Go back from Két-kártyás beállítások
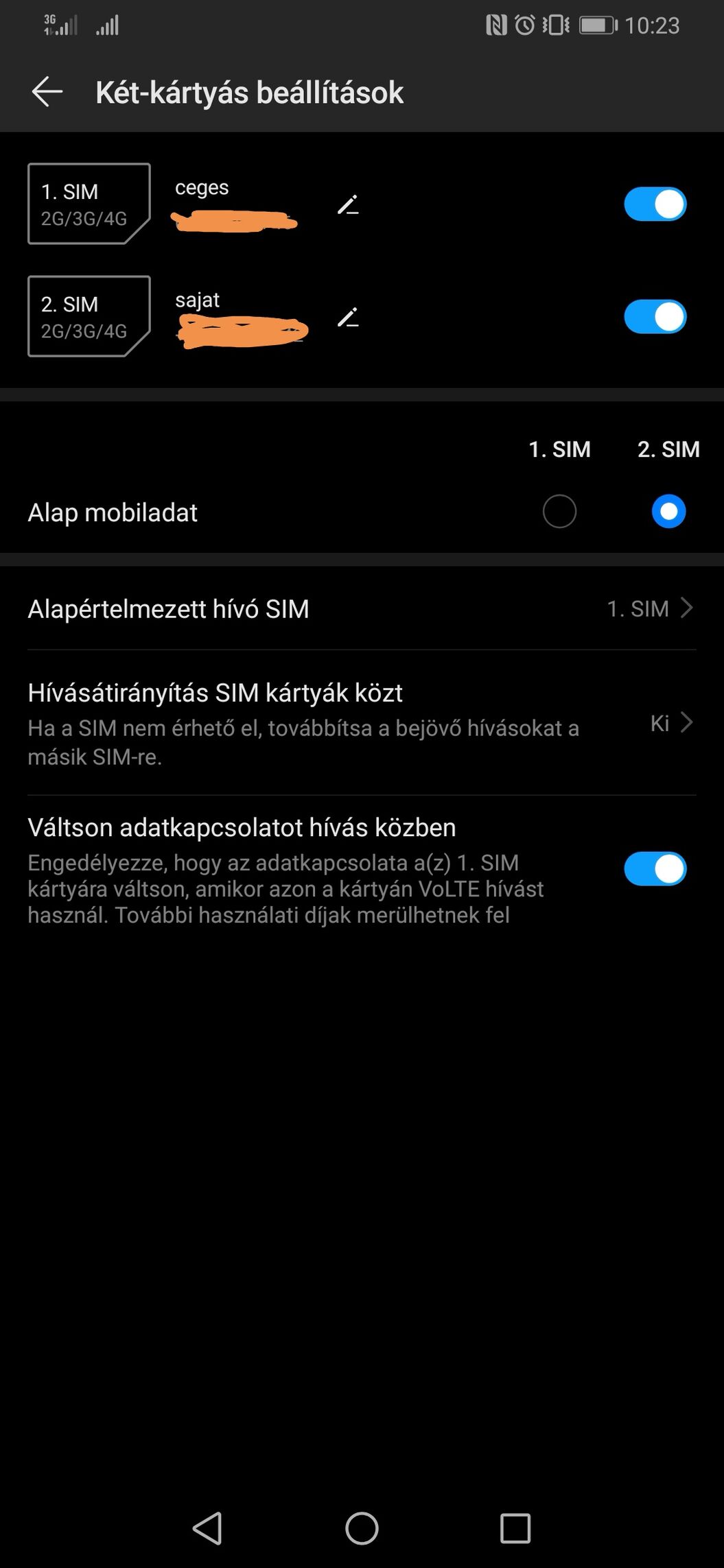The height and width of the screenshot is (1568, 724). [47, 92]
